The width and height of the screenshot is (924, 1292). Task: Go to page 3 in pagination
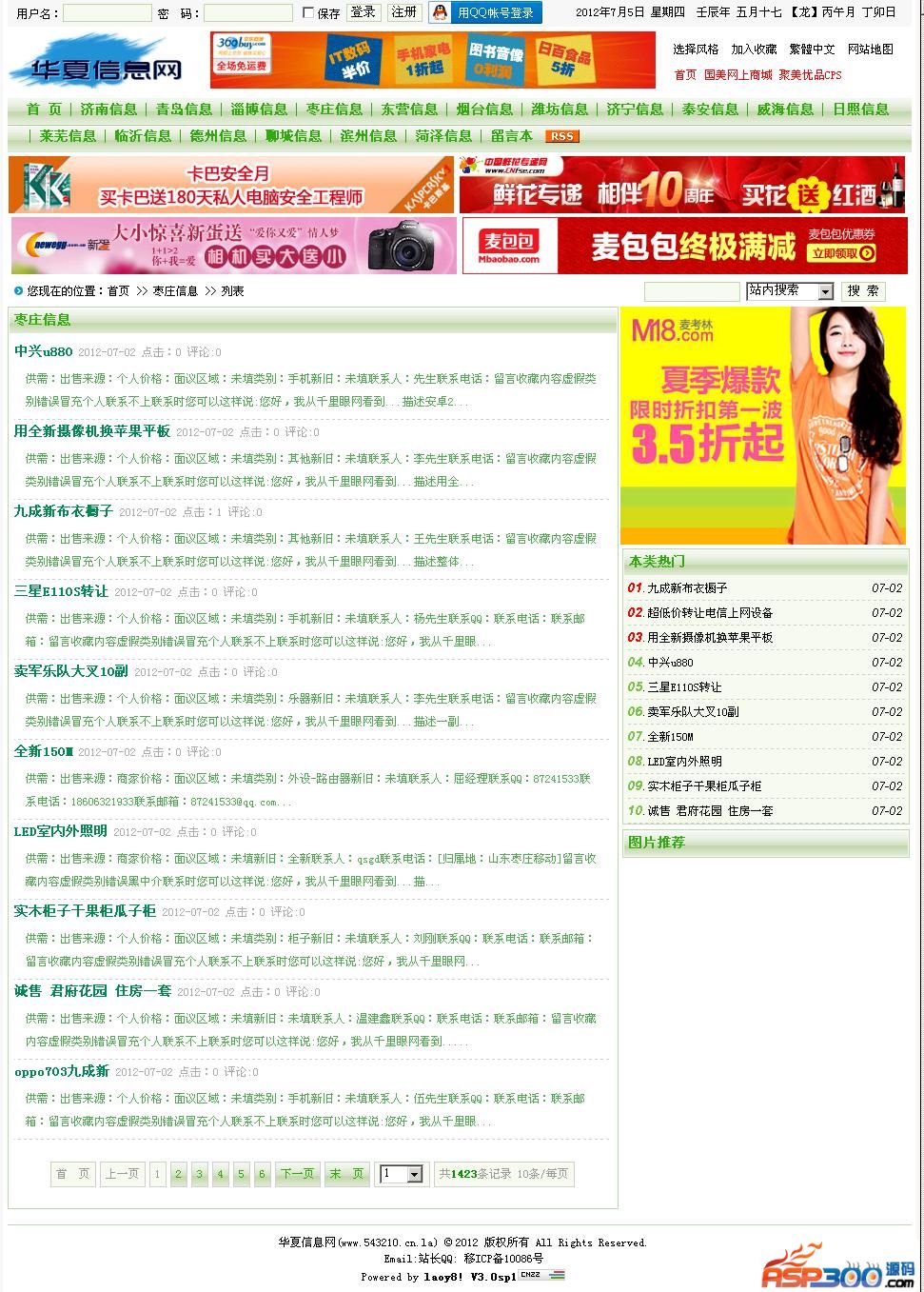[x=199, y=1174]
